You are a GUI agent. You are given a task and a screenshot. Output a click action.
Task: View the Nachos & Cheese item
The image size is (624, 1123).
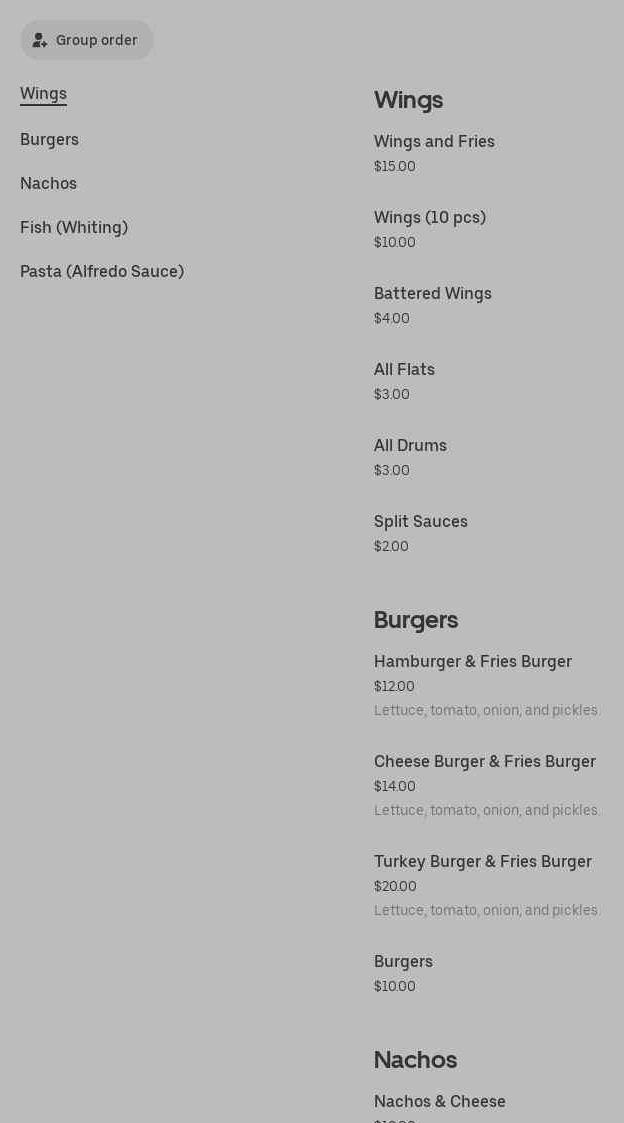click(x=440, y=1102)
